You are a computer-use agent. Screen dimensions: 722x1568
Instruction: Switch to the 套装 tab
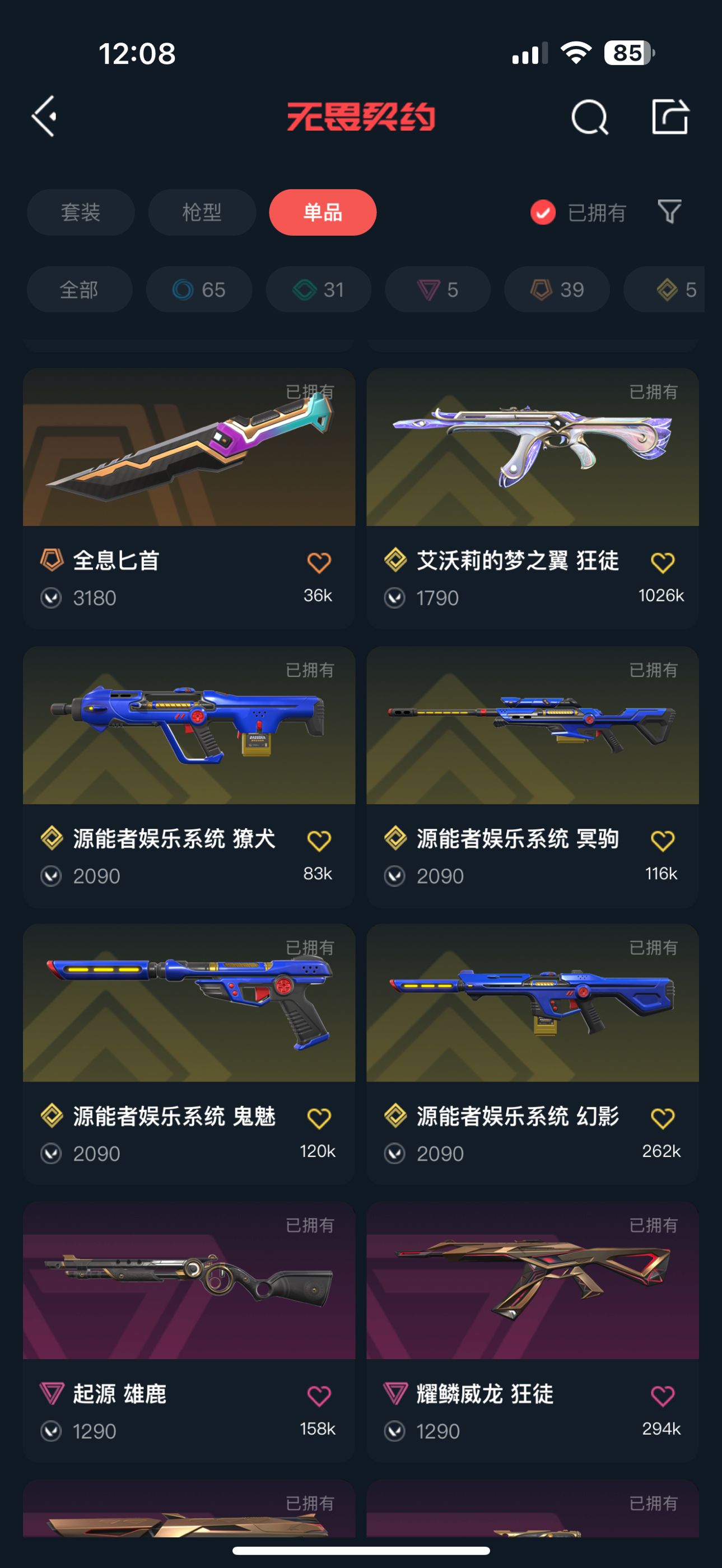(80, 212)
